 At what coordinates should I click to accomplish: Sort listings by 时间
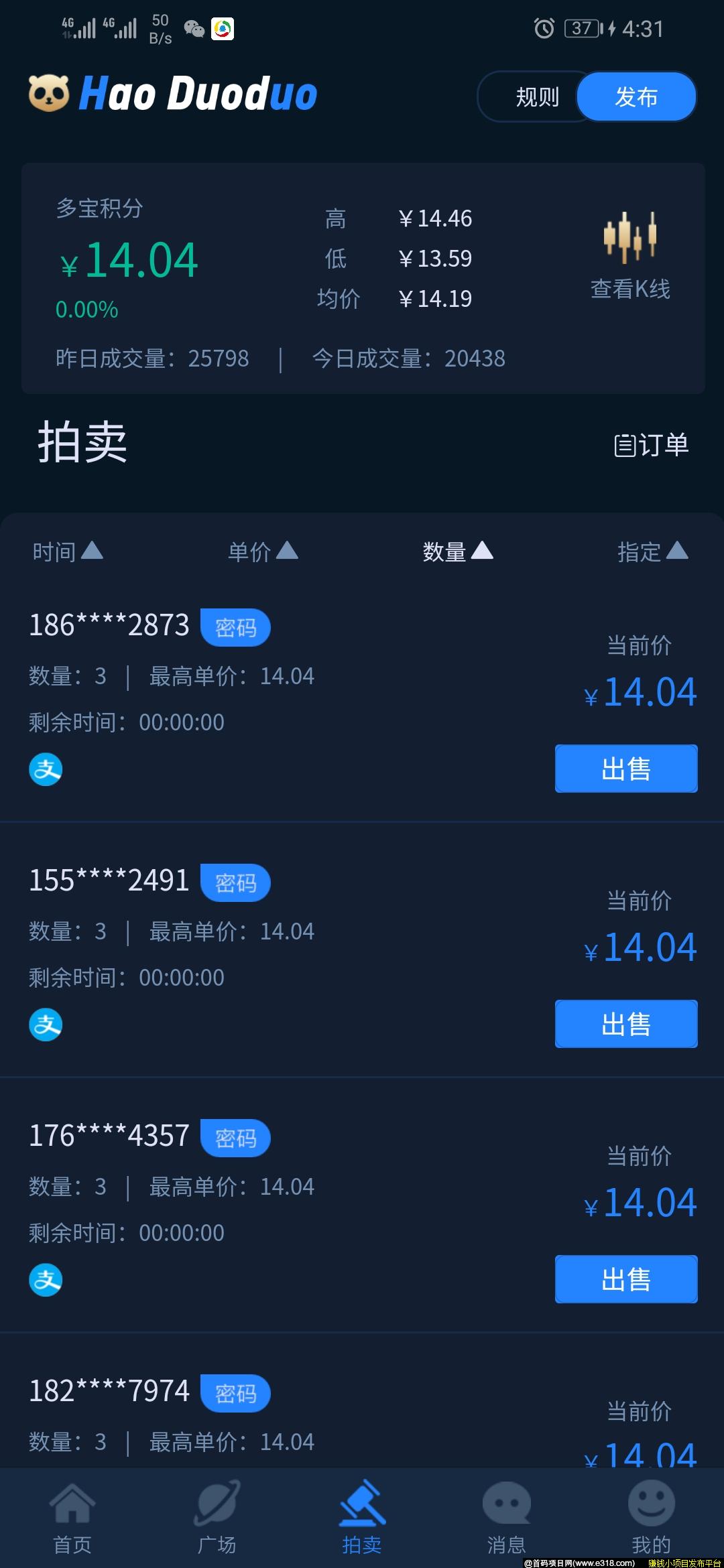[x=67, y=551]
